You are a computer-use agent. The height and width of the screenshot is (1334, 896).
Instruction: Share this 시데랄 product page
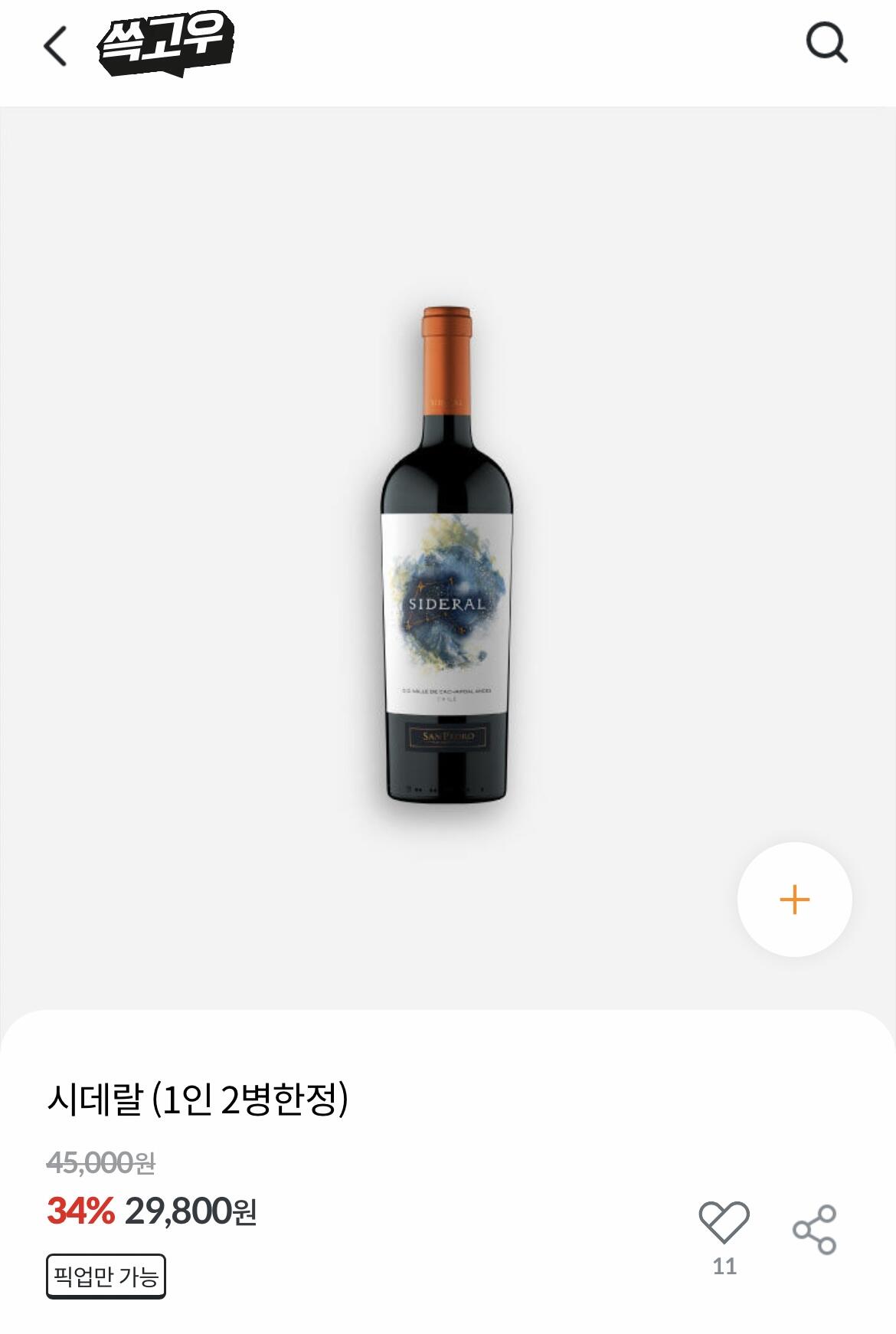point(814,1229)
